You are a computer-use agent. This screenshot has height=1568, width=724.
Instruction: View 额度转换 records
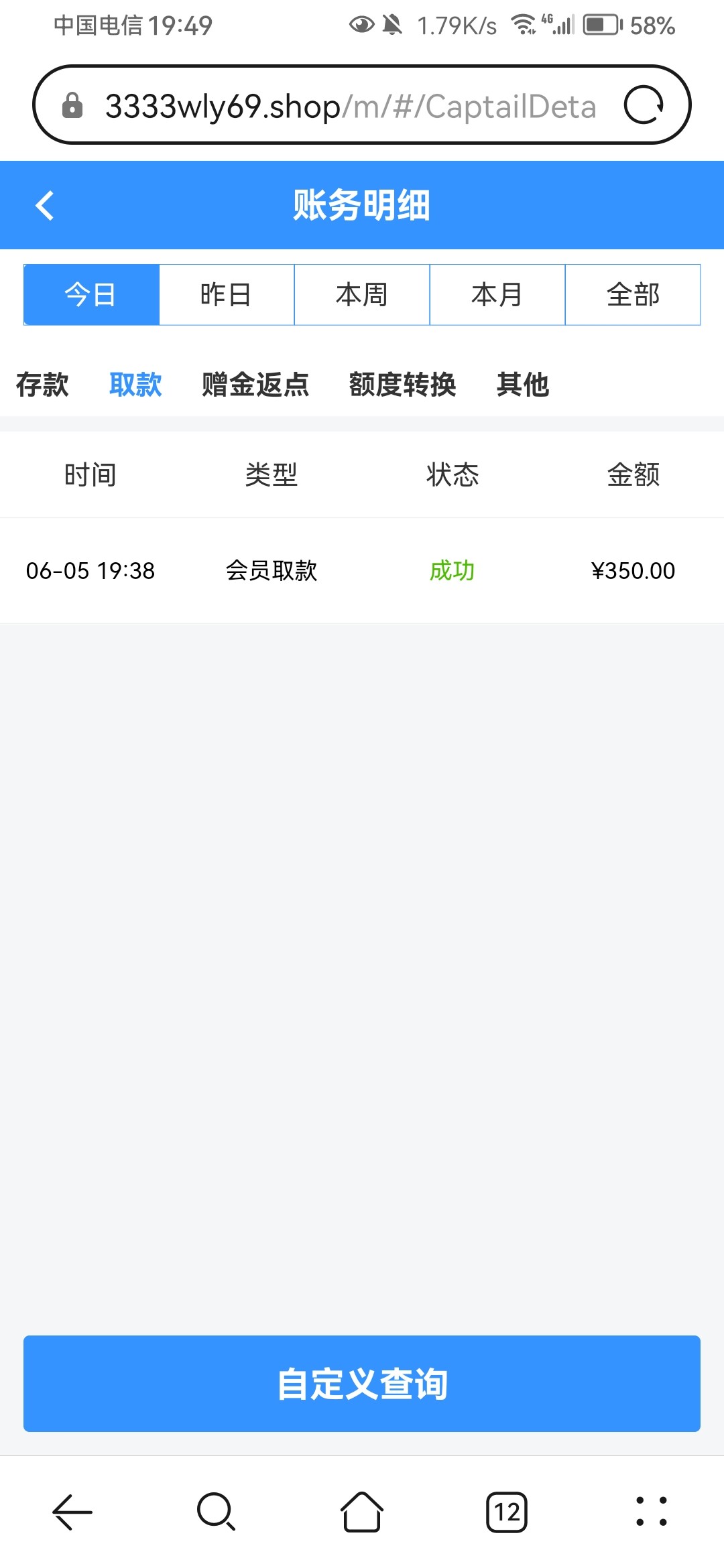pyautogui.click(x=402, y=385)
